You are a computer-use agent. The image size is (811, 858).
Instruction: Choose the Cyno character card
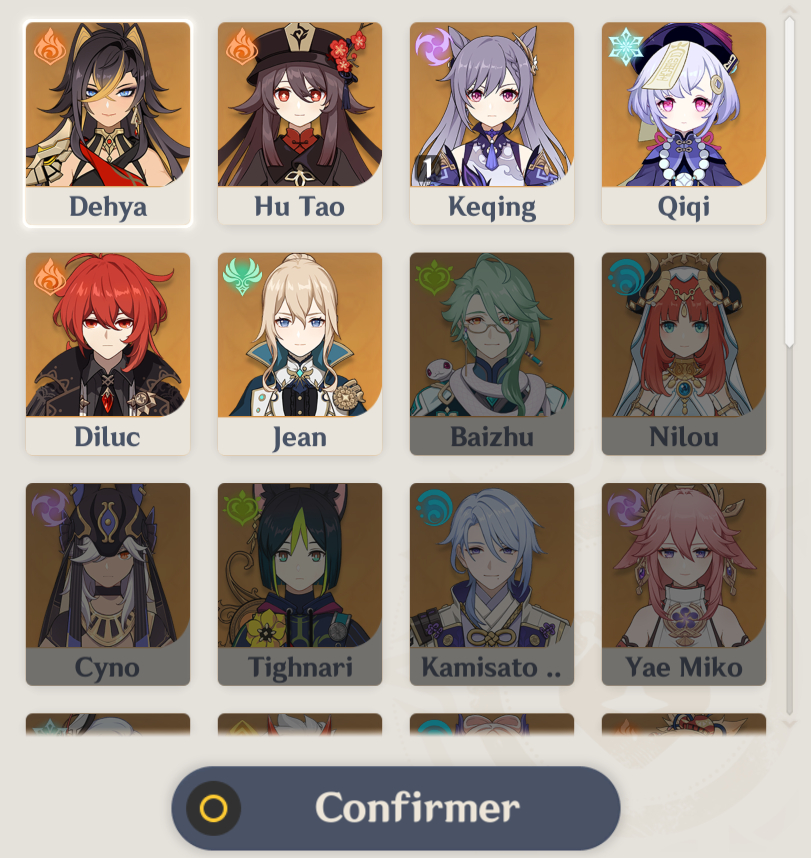(x=108, y=583)
